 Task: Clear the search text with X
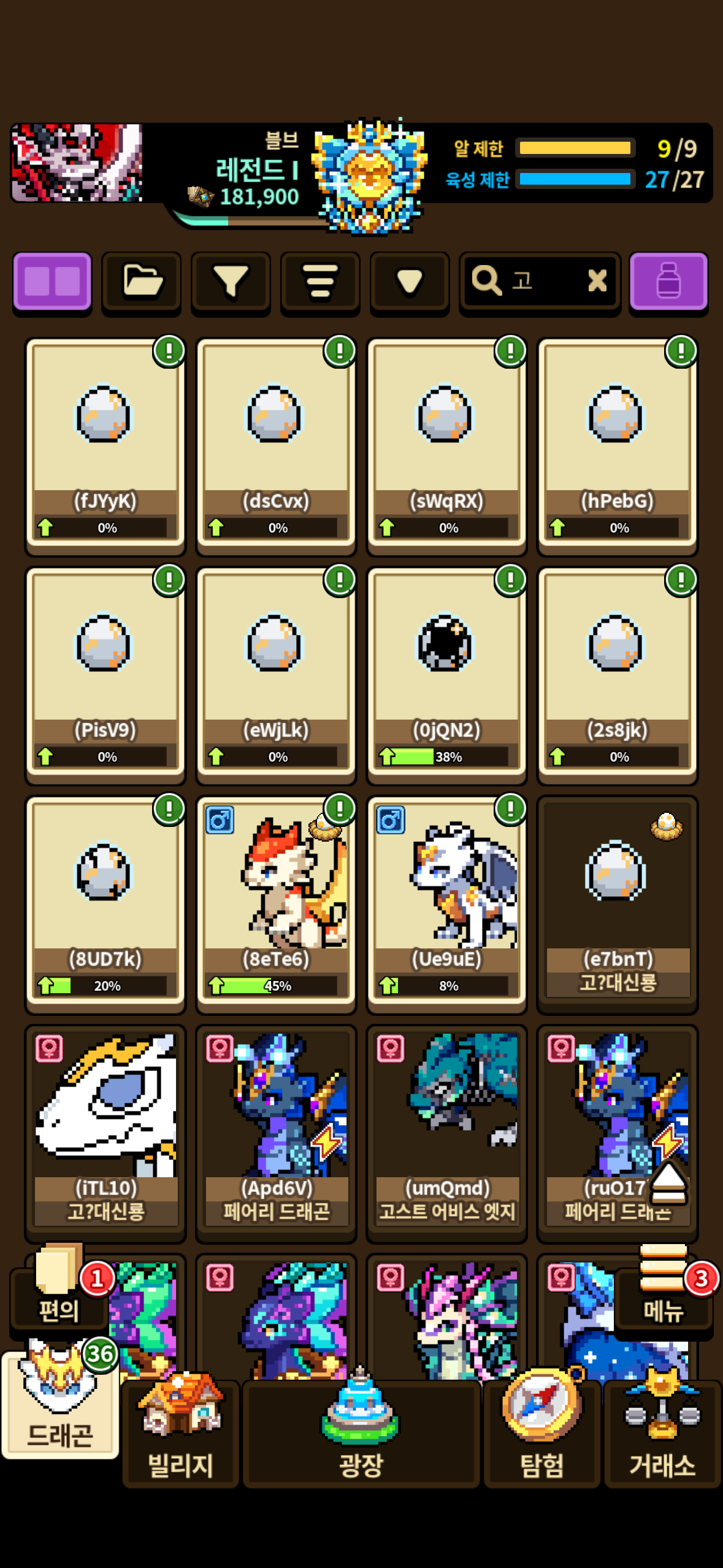click(597, 282)
